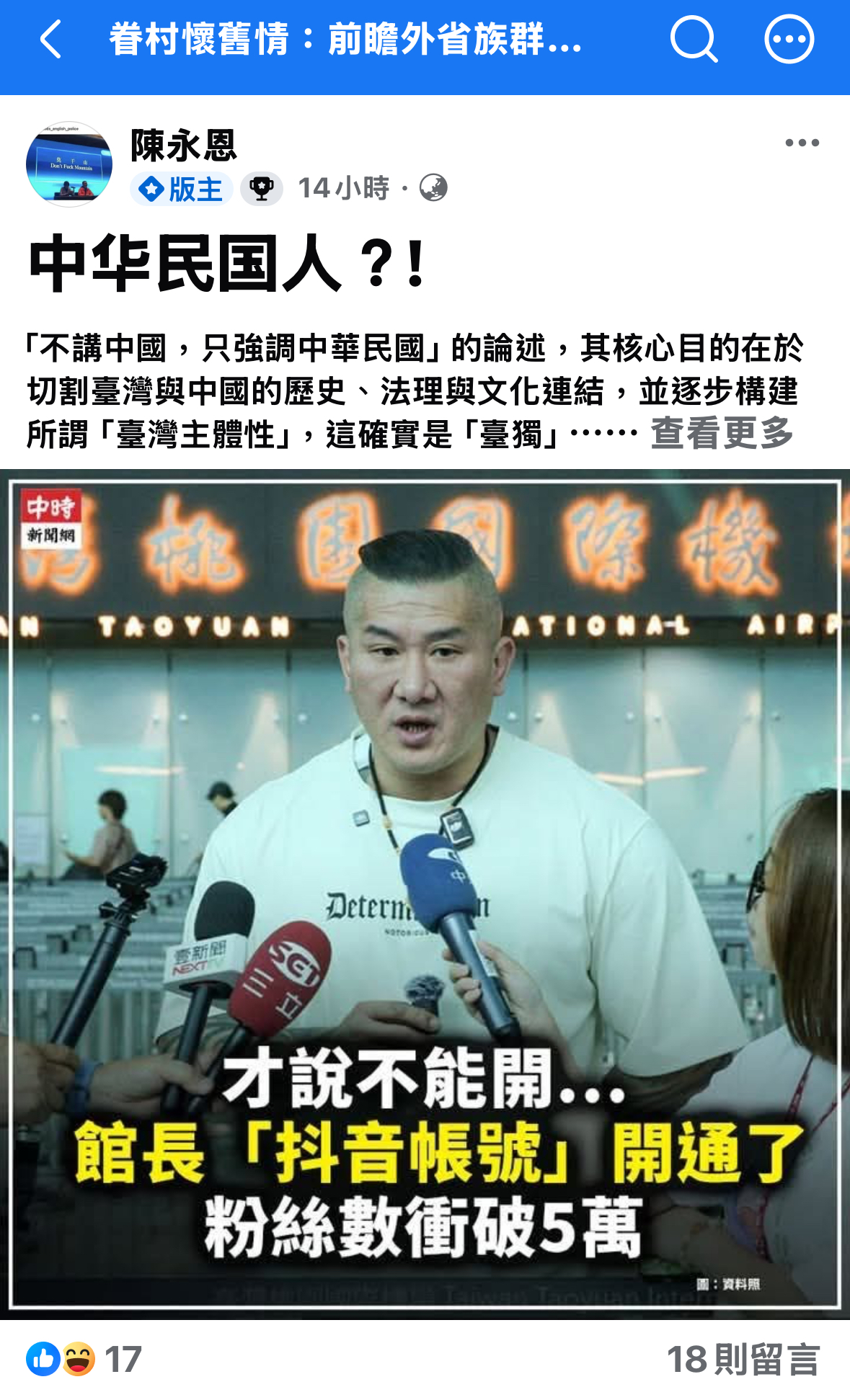The image size is (850, 1400).
Task: Go back using the header arrow
Action: pyautogui.click(x=50, y=39)
